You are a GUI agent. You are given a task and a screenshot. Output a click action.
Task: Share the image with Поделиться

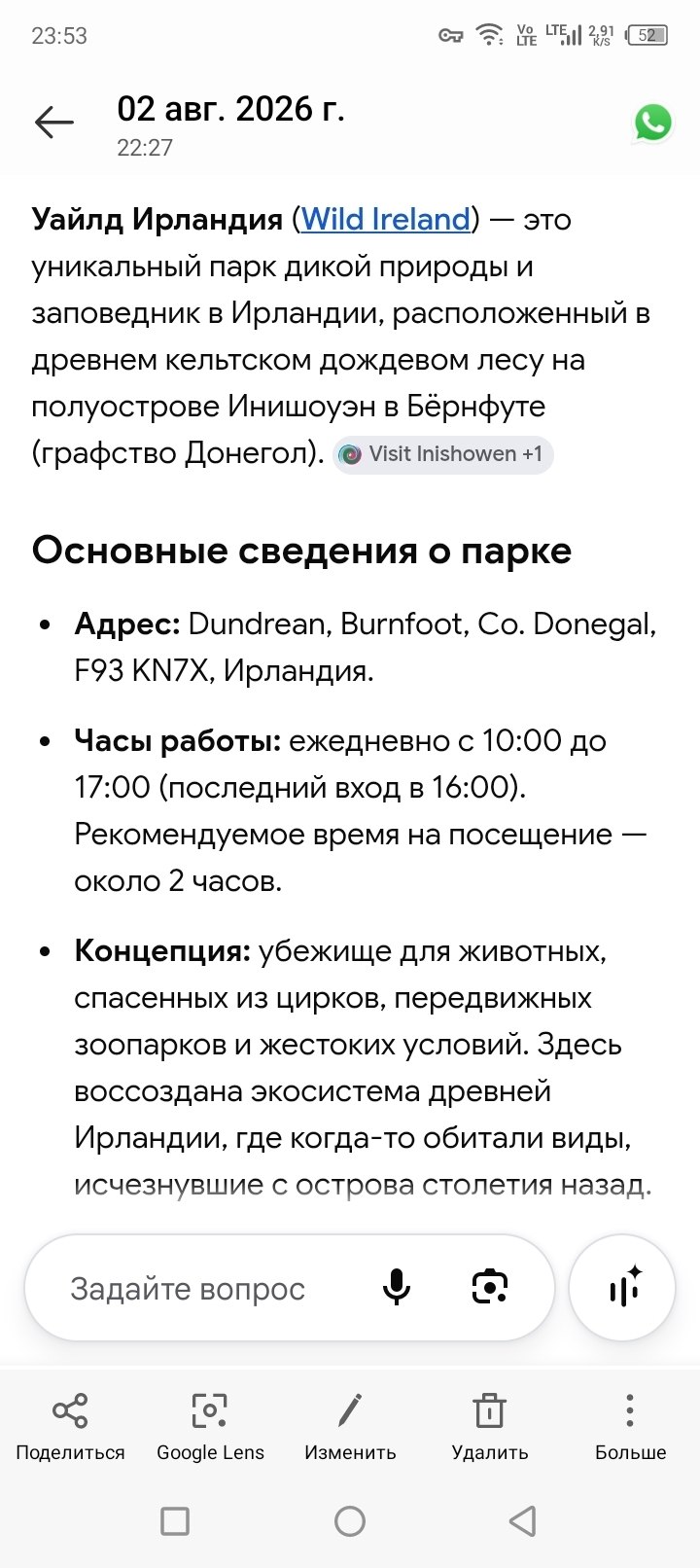click(70, 1426)
